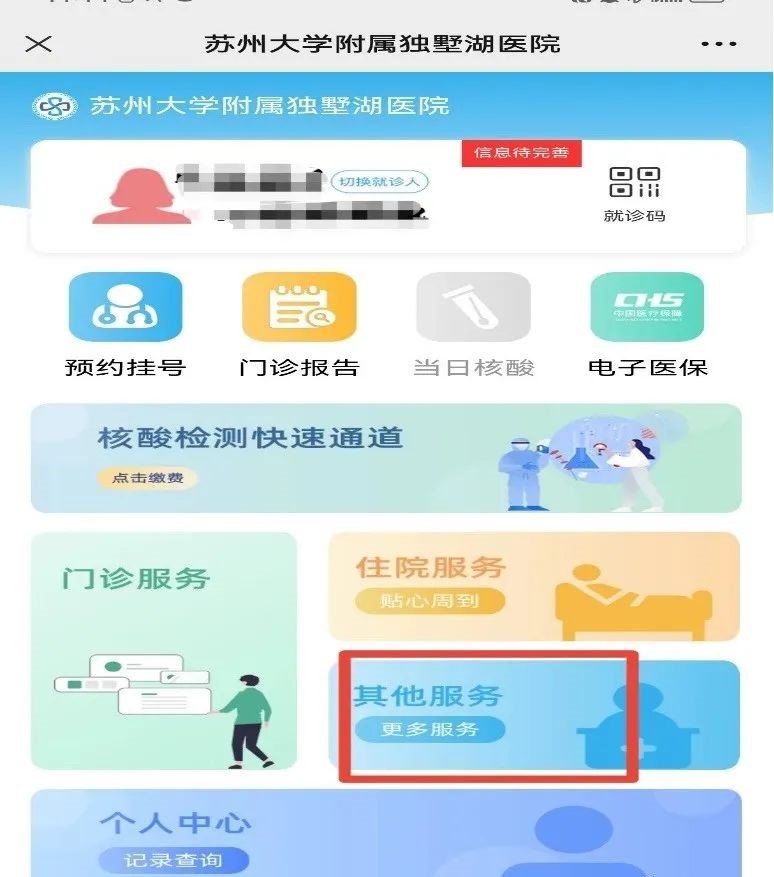Open the three-dot overflow menu
The height and width of the screenshot is (877, 774).
(718, 44)
